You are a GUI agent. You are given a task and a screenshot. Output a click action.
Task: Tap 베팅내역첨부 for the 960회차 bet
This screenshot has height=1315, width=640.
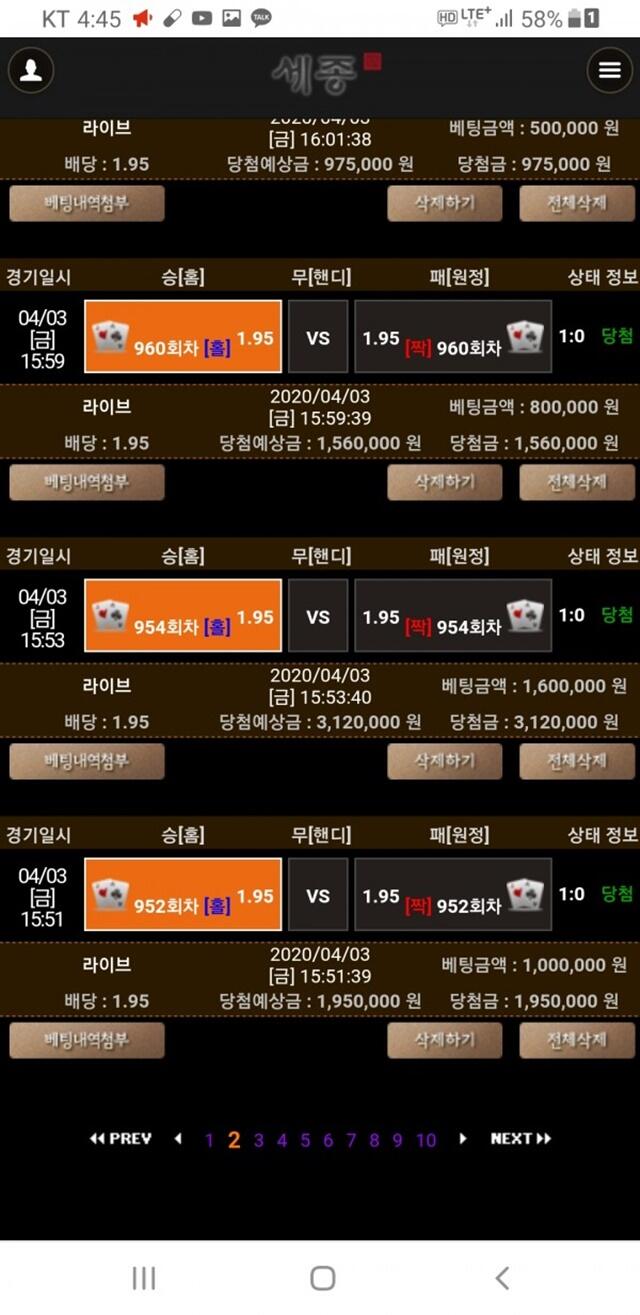87,482
